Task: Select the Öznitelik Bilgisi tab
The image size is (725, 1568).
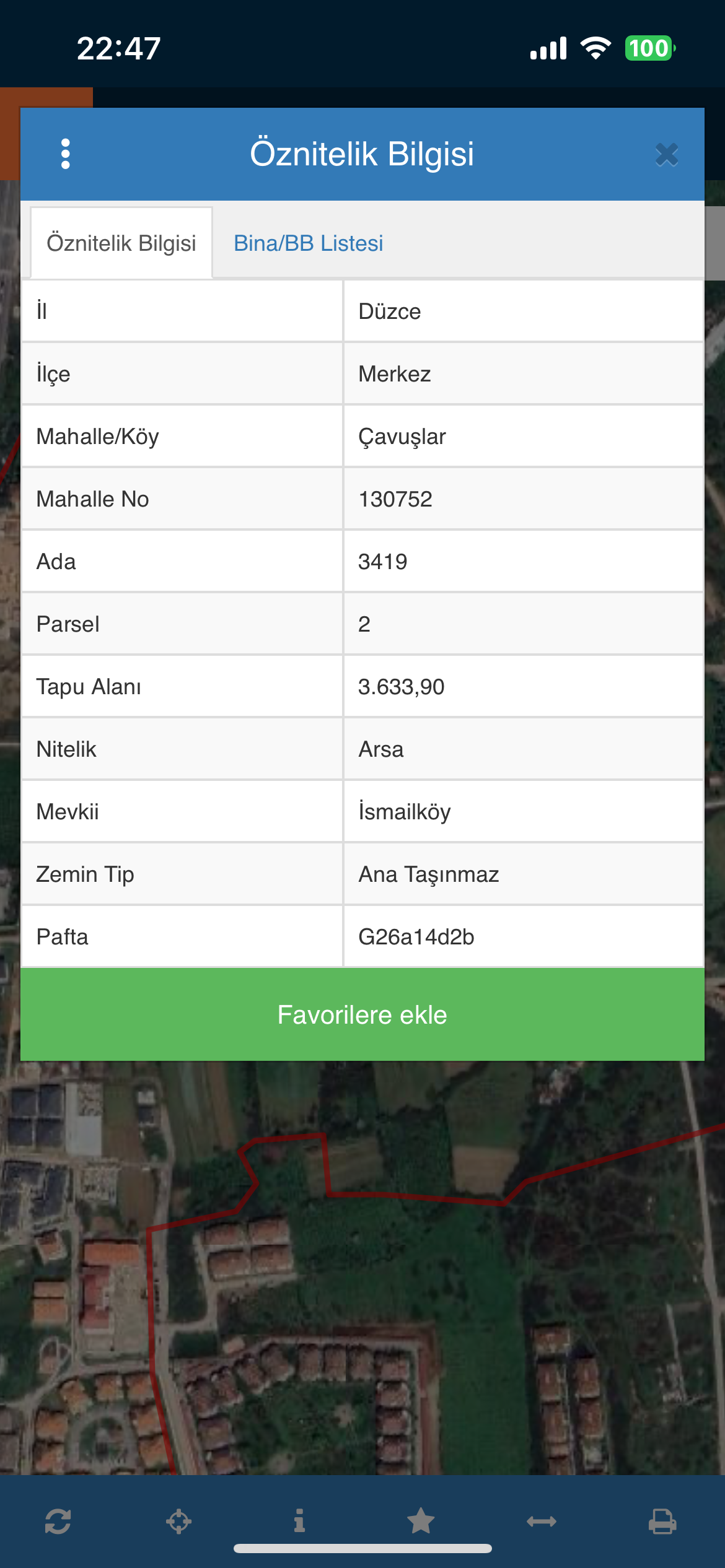Action: pos(121,243)
